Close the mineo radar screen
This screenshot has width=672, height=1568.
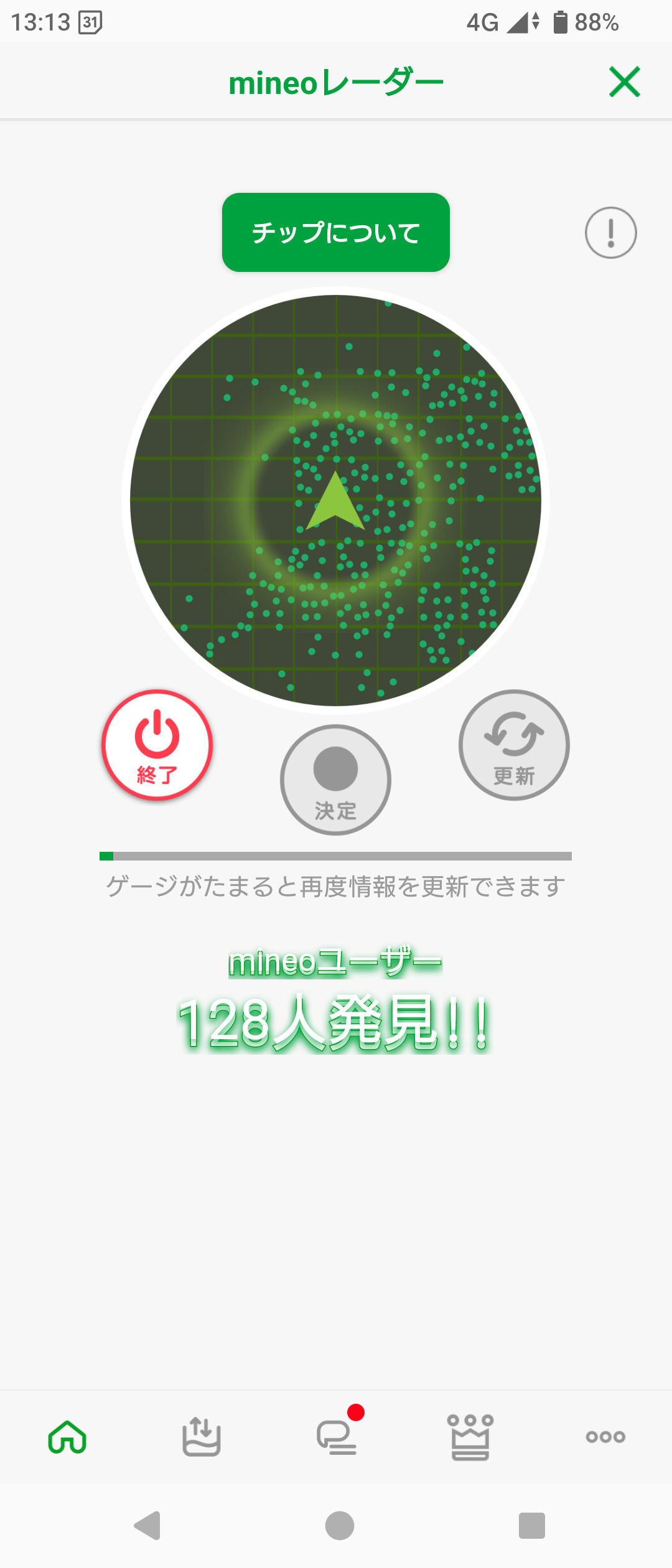point(624,82)
